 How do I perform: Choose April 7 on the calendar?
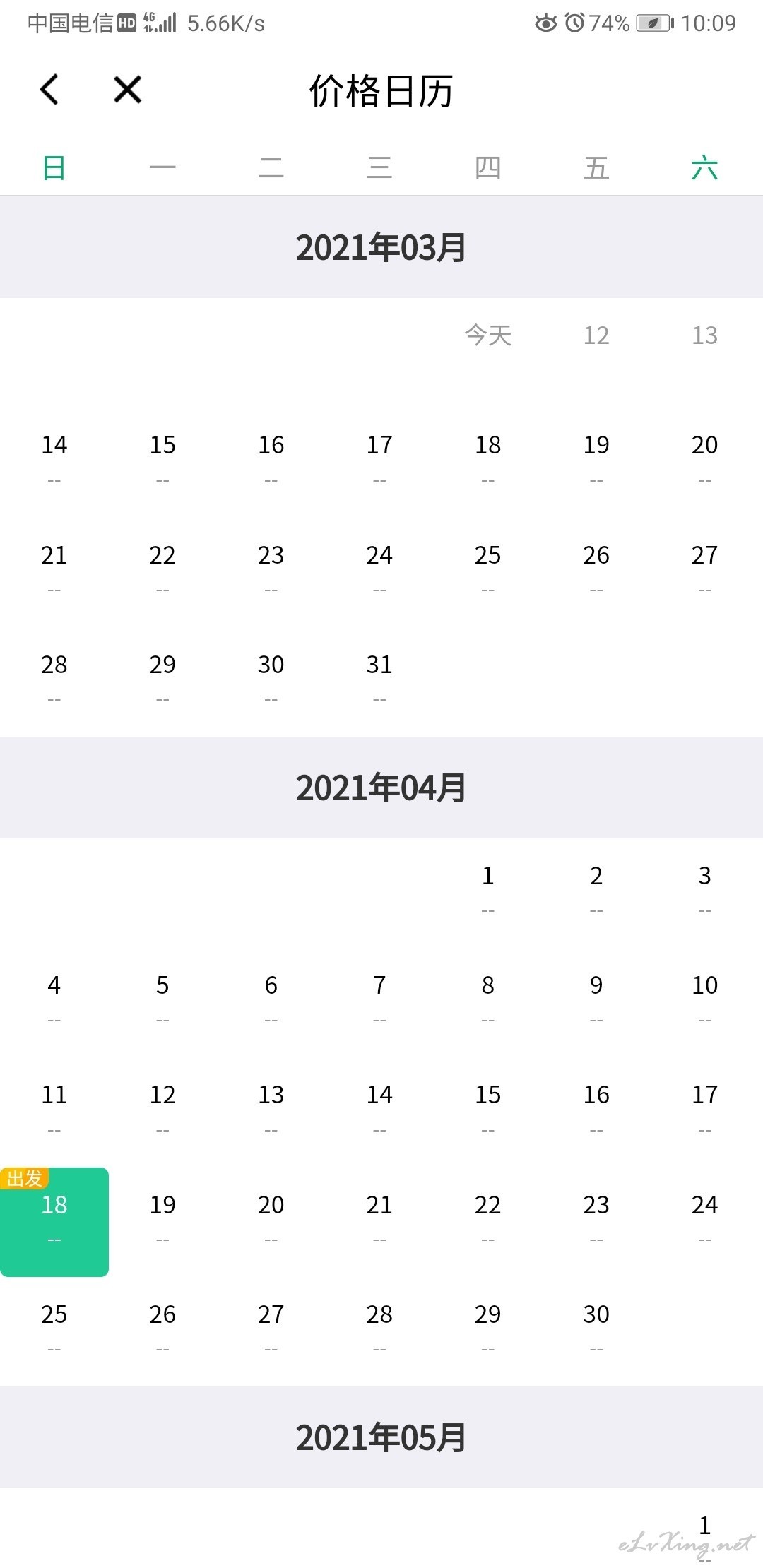pyautogui.click(x=379, y=1002)
